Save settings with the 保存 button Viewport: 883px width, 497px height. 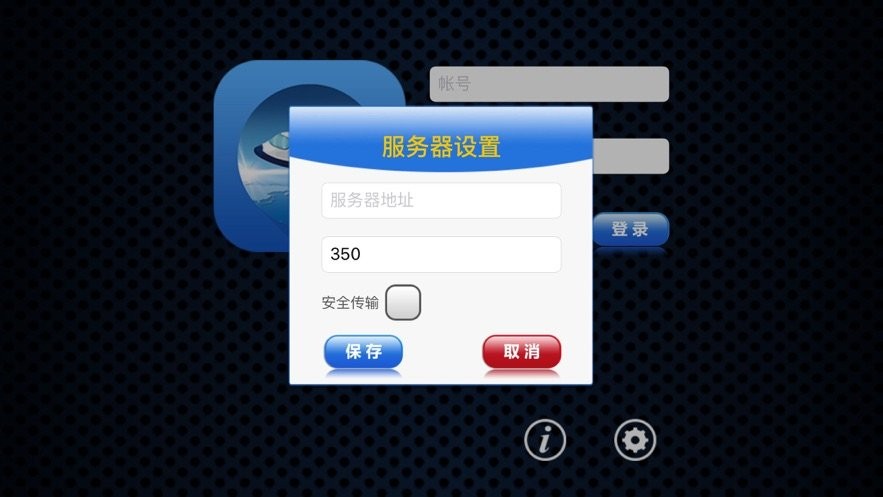[x=363, y=352]
